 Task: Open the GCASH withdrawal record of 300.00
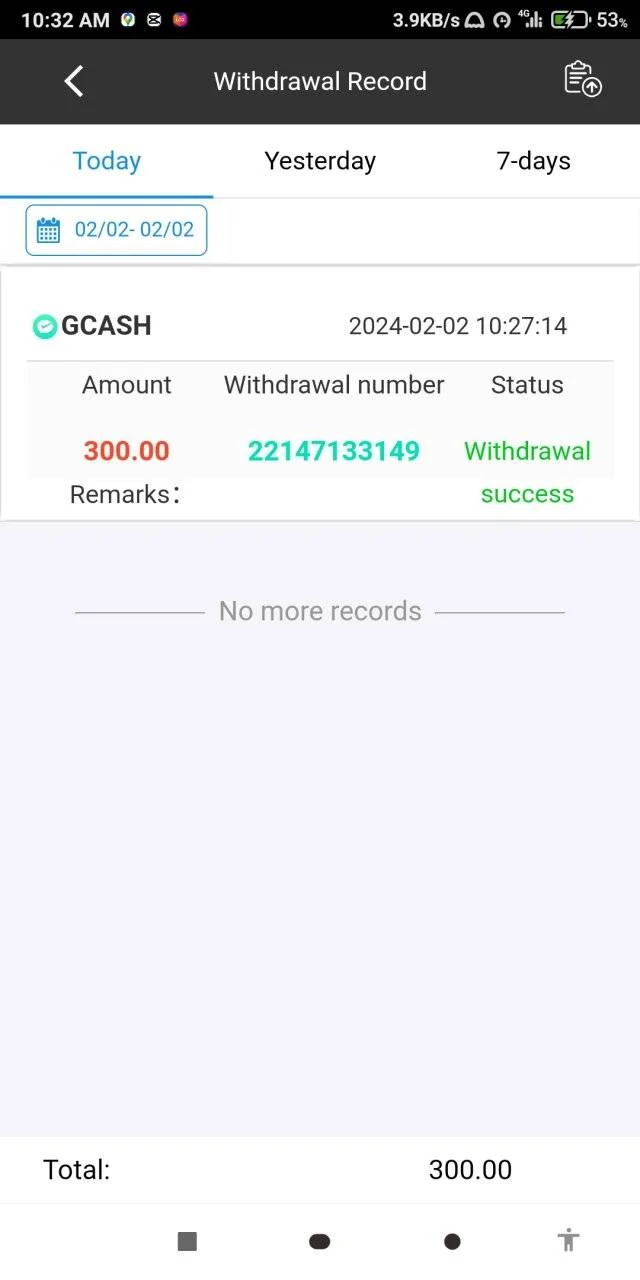320,394
